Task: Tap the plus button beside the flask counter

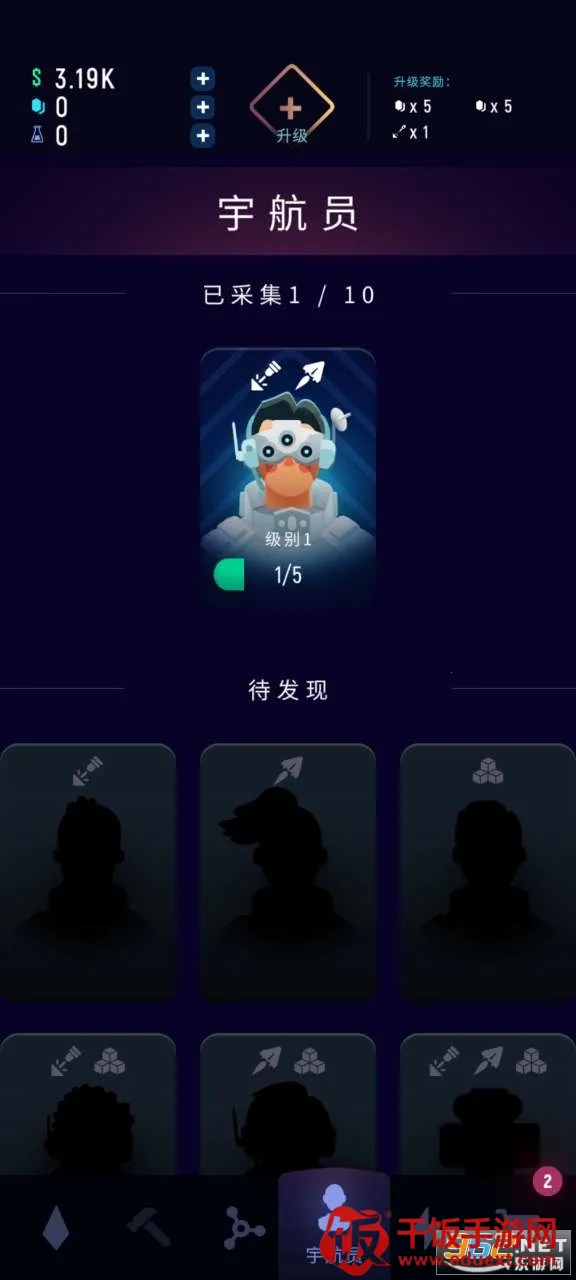Action: click(x=203, y=135)
